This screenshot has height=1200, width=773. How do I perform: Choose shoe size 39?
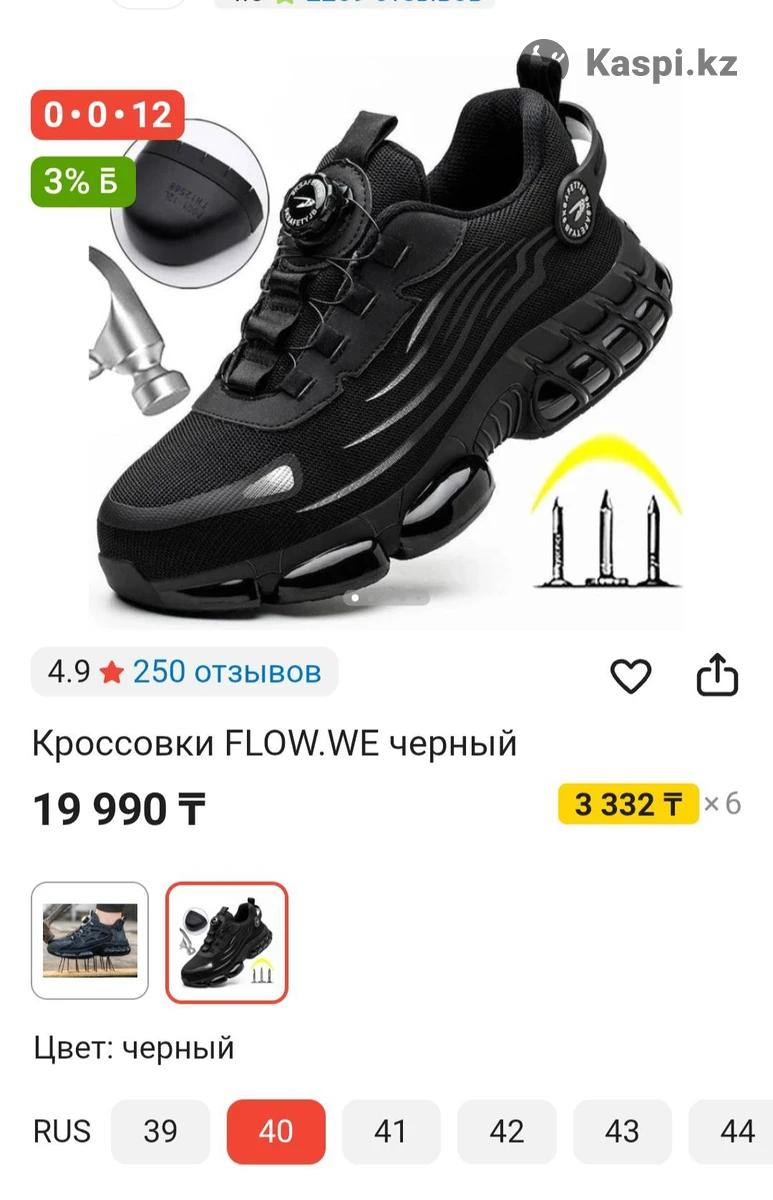pos(160,1132)
